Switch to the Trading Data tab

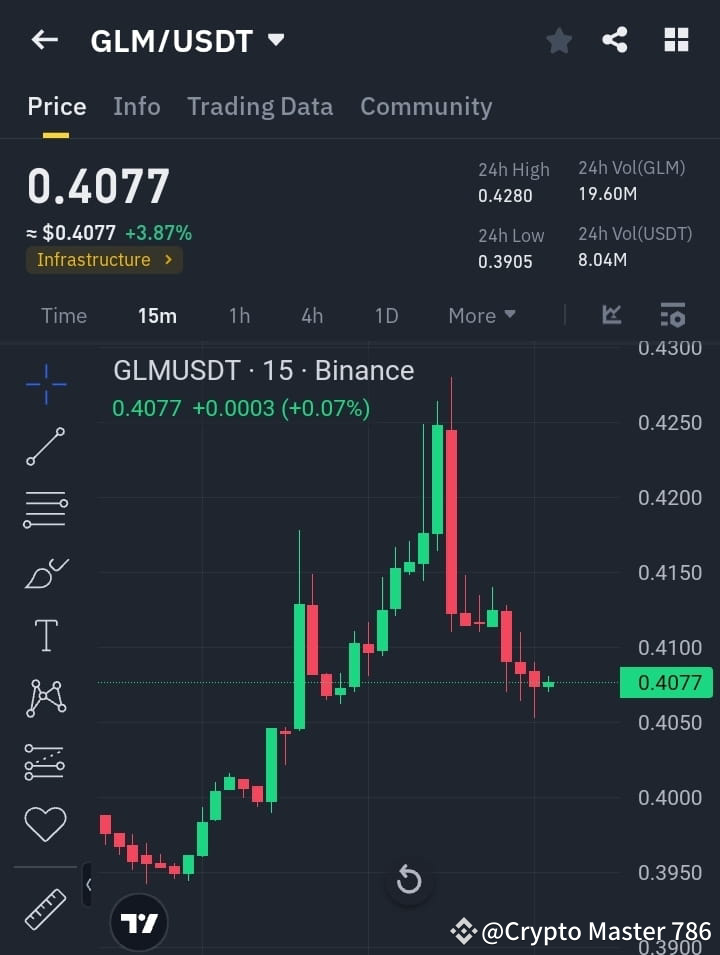pyautogui.click(x=260, y=106)
